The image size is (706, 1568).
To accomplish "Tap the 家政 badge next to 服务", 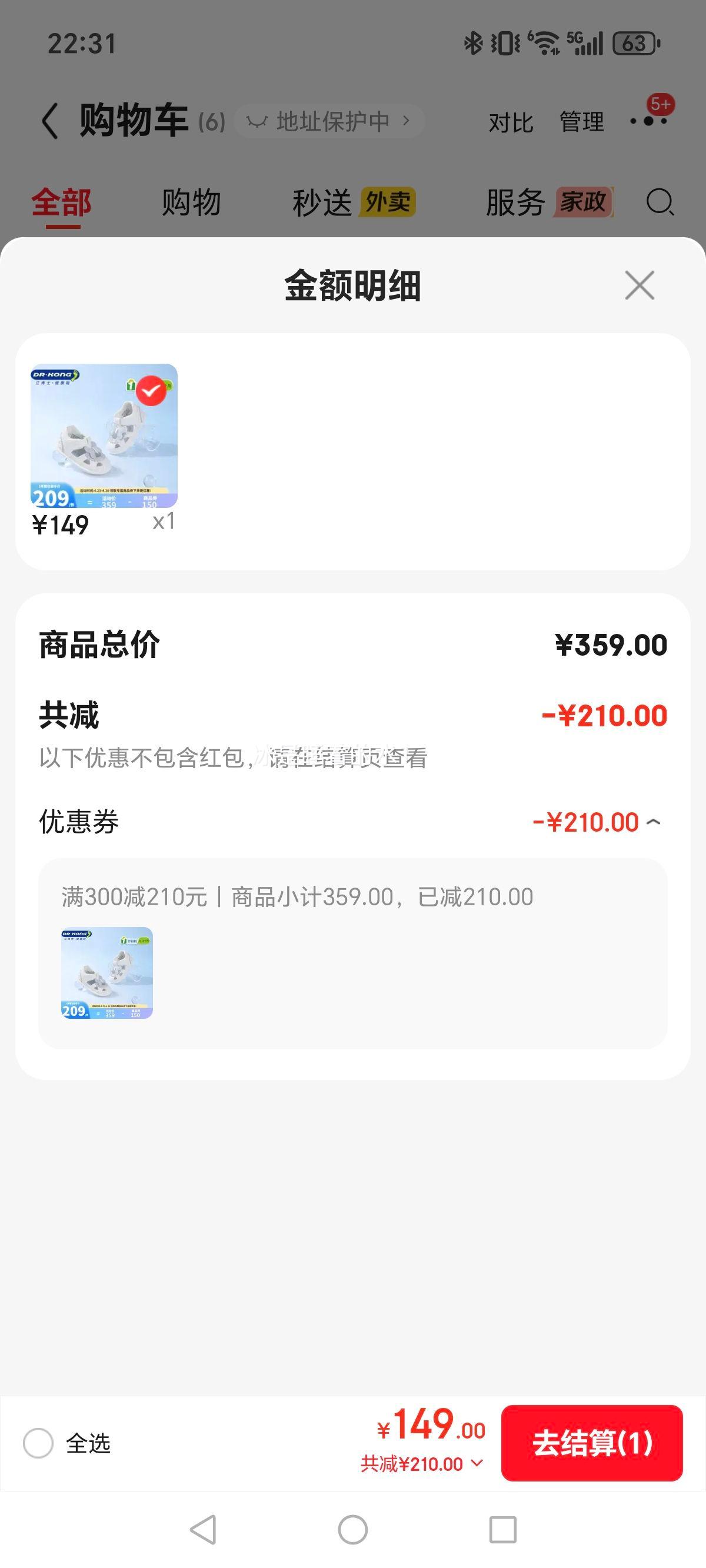I will click(584, 202).
